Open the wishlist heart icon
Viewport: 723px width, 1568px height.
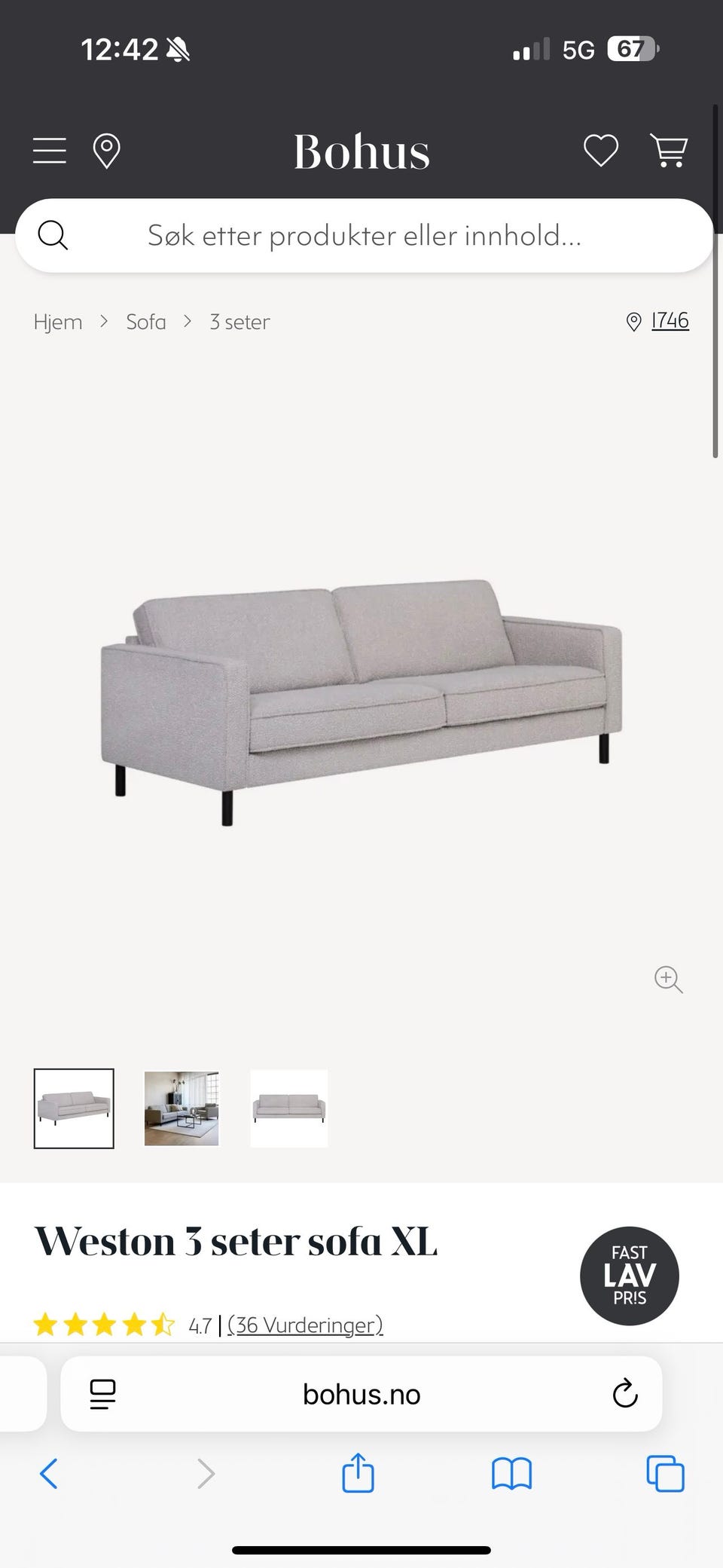coord(601,151)
